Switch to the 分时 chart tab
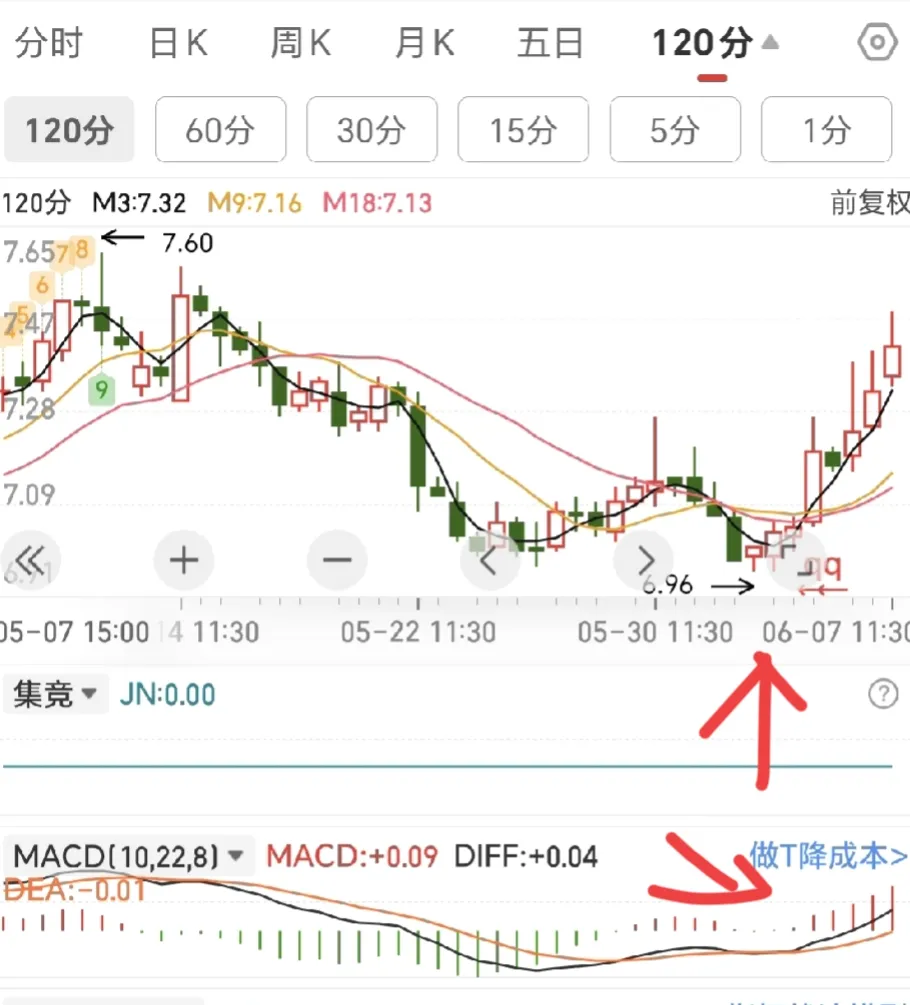Screen dimensions: 910x1005 [x=49, y=43]
